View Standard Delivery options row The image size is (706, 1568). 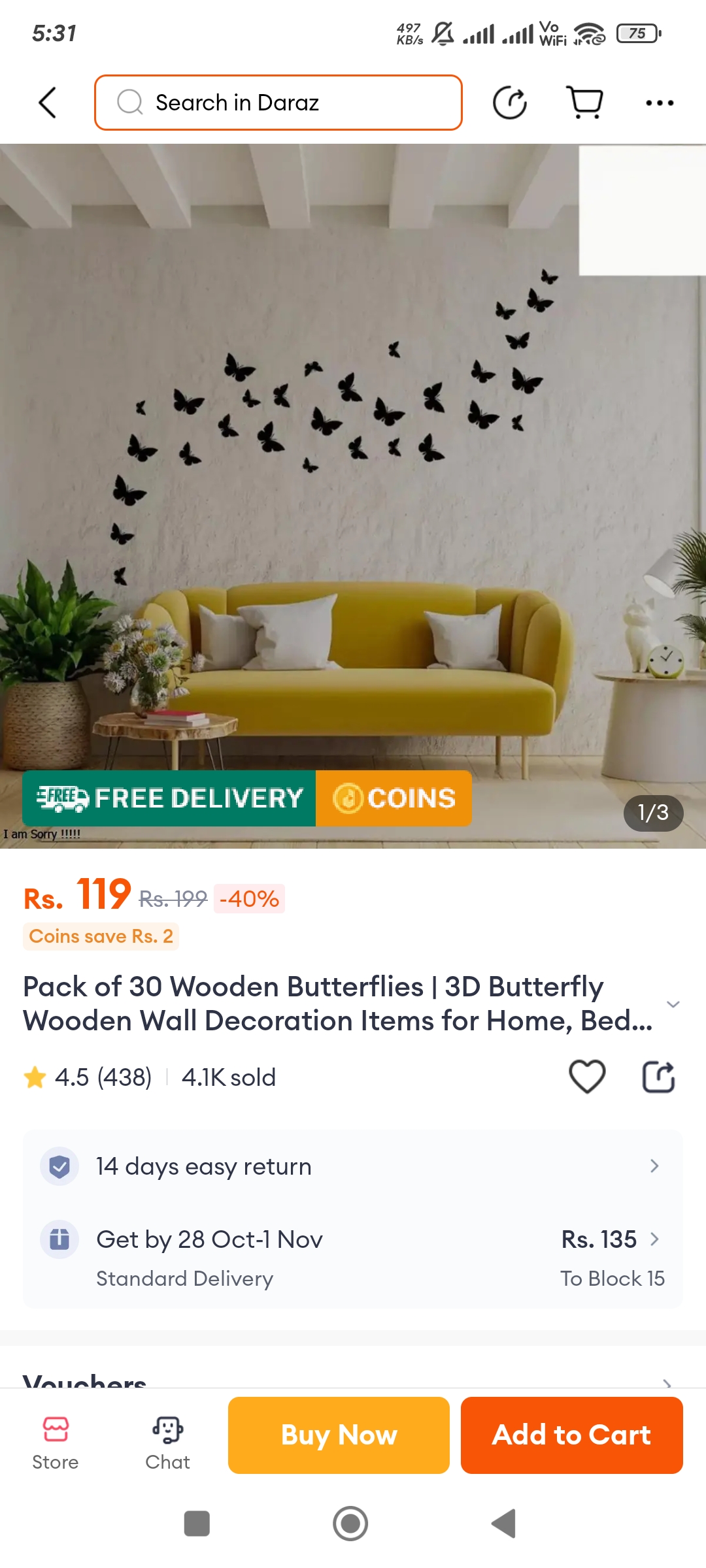353,1258
